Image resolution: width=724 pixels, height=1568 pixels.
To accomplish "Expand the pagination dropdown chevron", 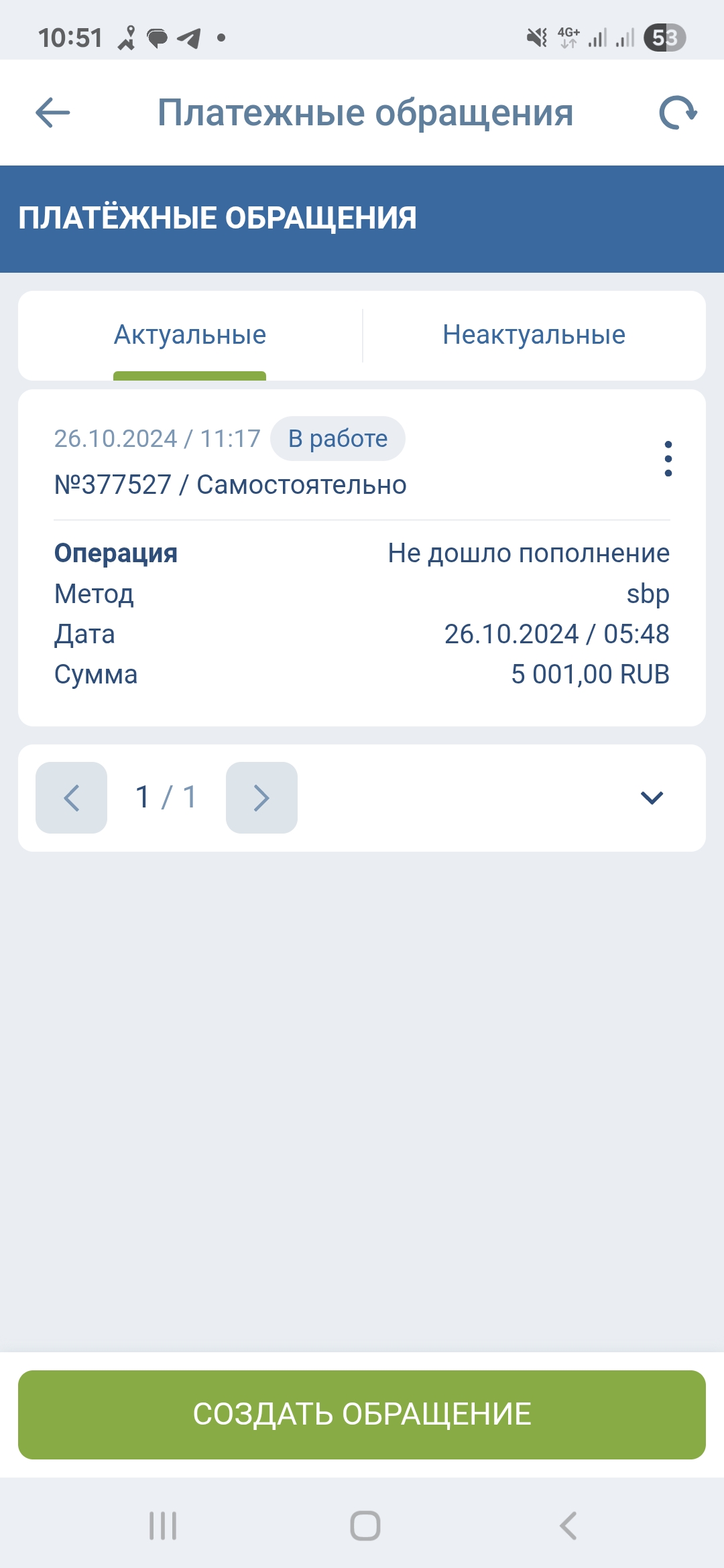I will click(x=652, y=798).
